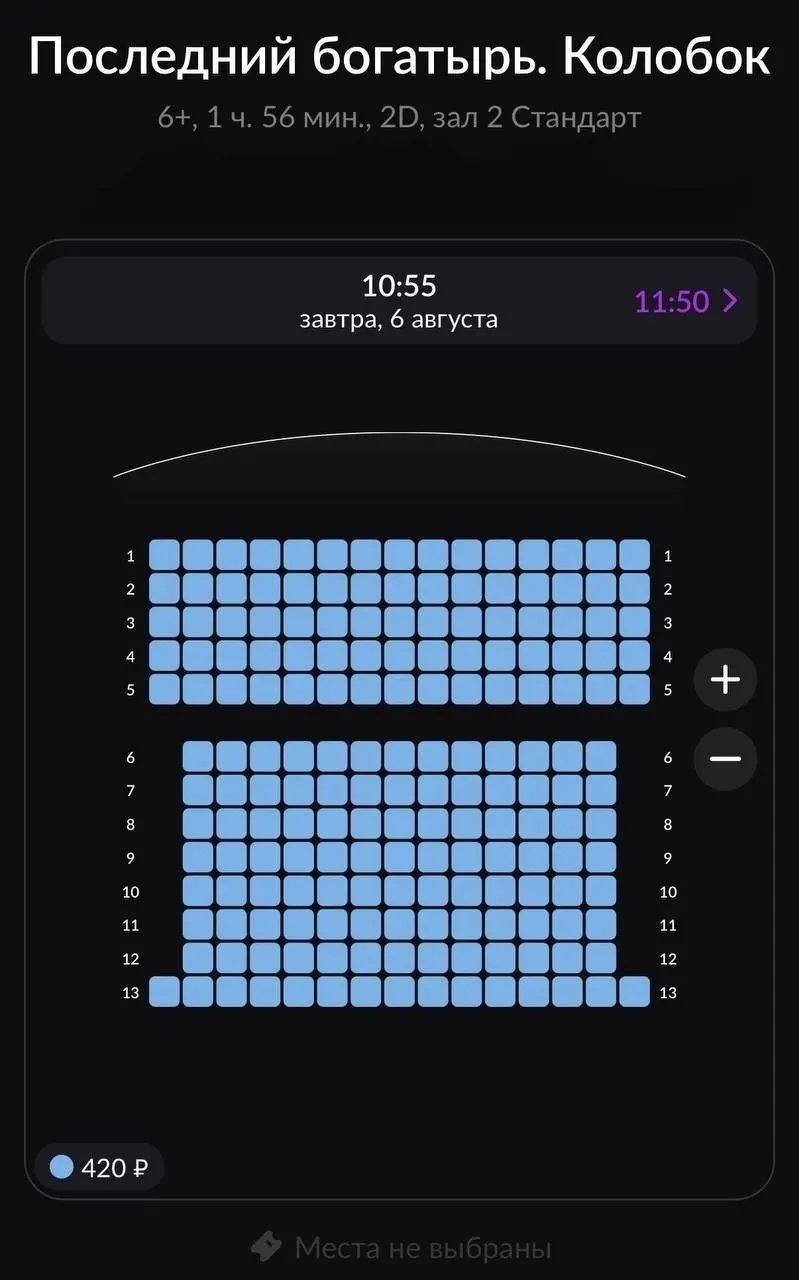This screenshot has height=1280, width=799.
Task: Select the last seat in row 1
Action: pos(634,555)
